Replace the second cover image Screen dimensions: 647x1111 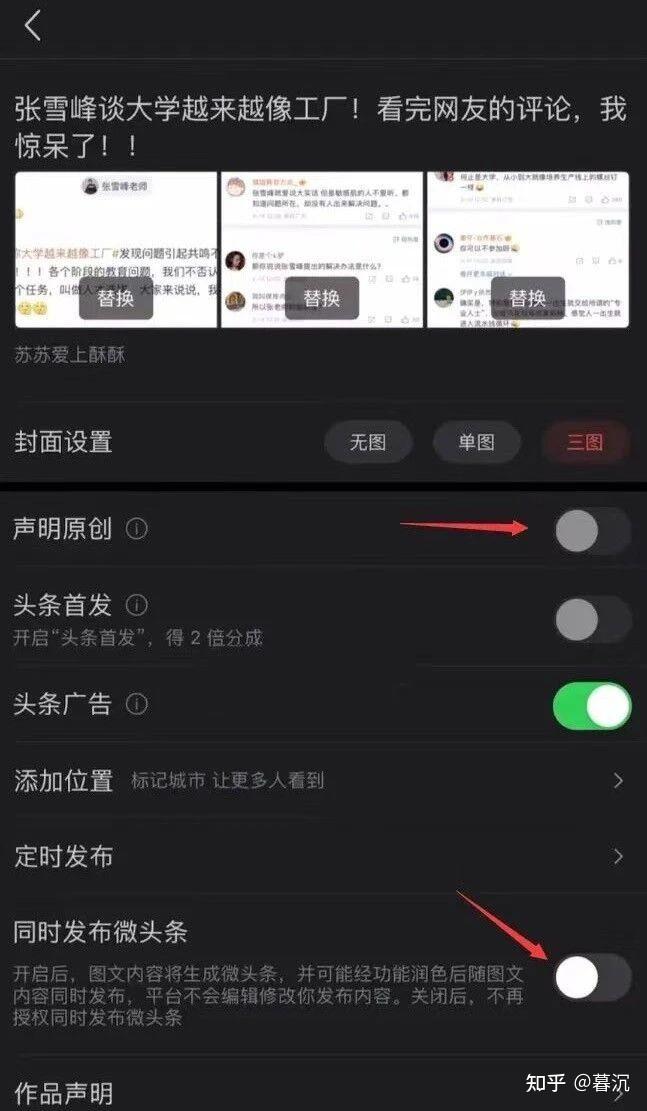322,298
